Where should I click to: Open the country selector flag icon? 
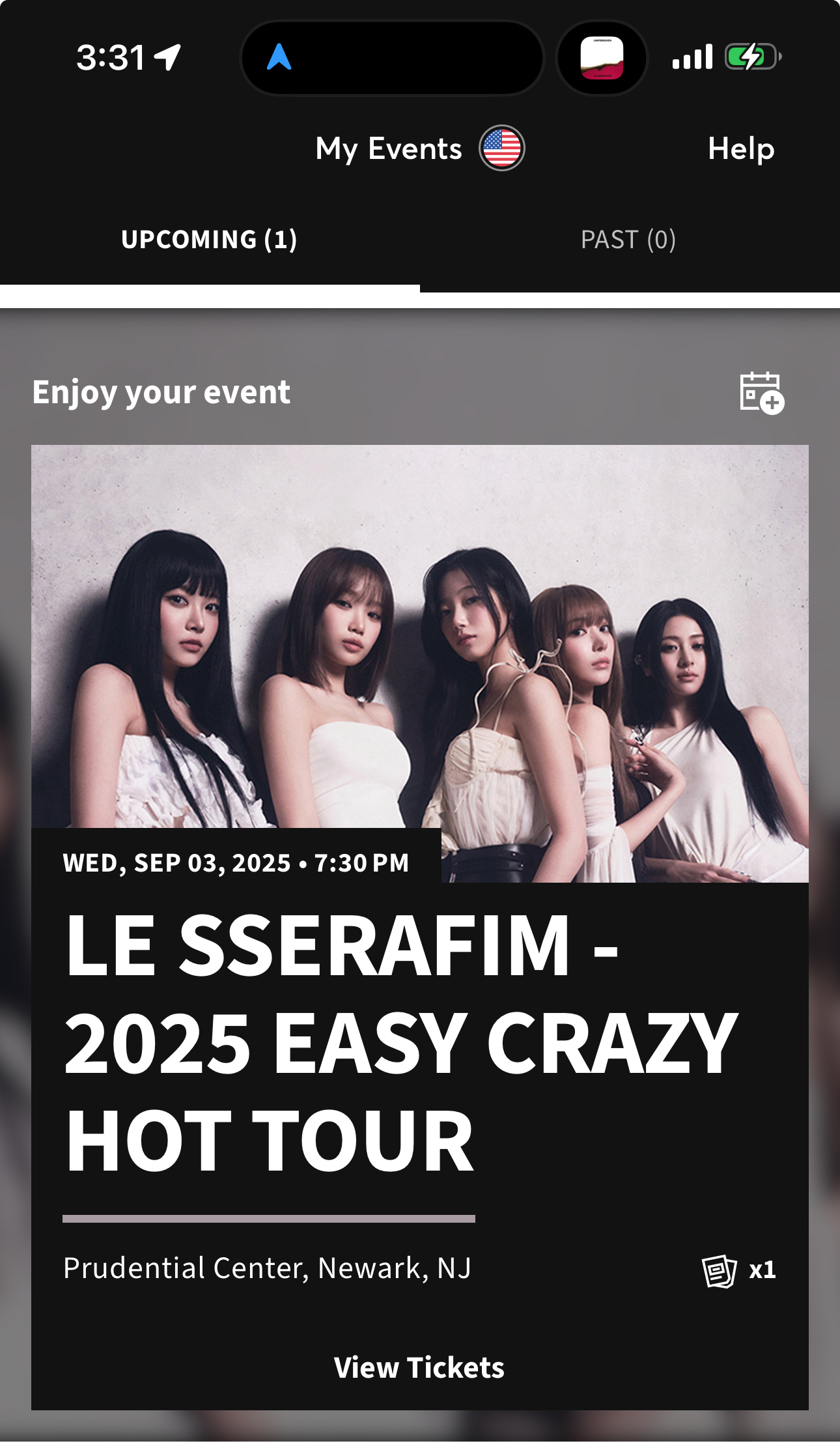coord(501,148)
